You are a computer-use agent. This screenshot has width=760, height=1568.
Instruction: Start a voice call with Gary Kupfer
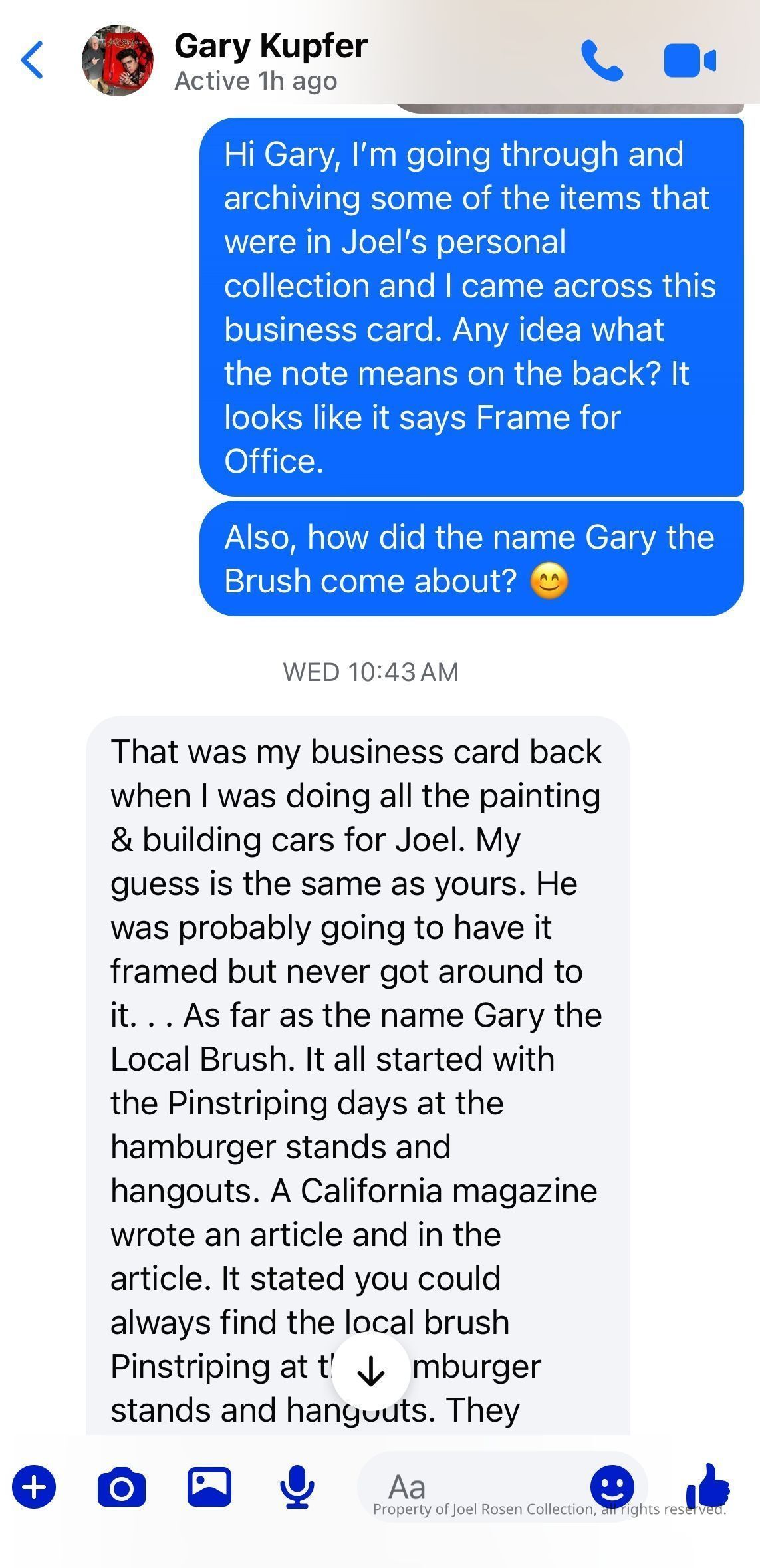tap(602, 61)
